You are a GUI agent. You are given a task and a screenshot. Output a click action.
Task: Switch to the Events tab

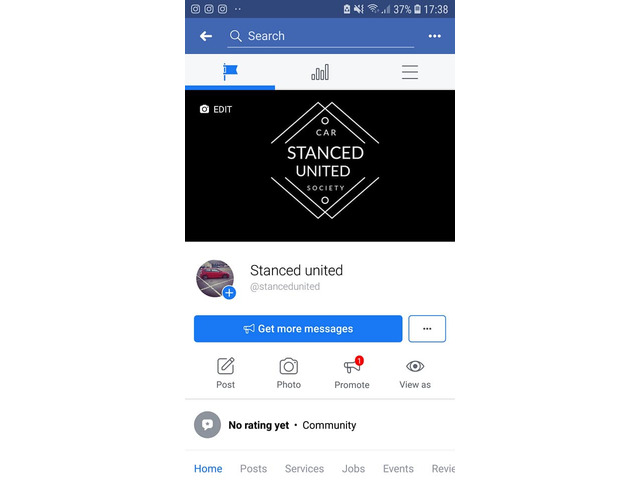coord(398,468)
